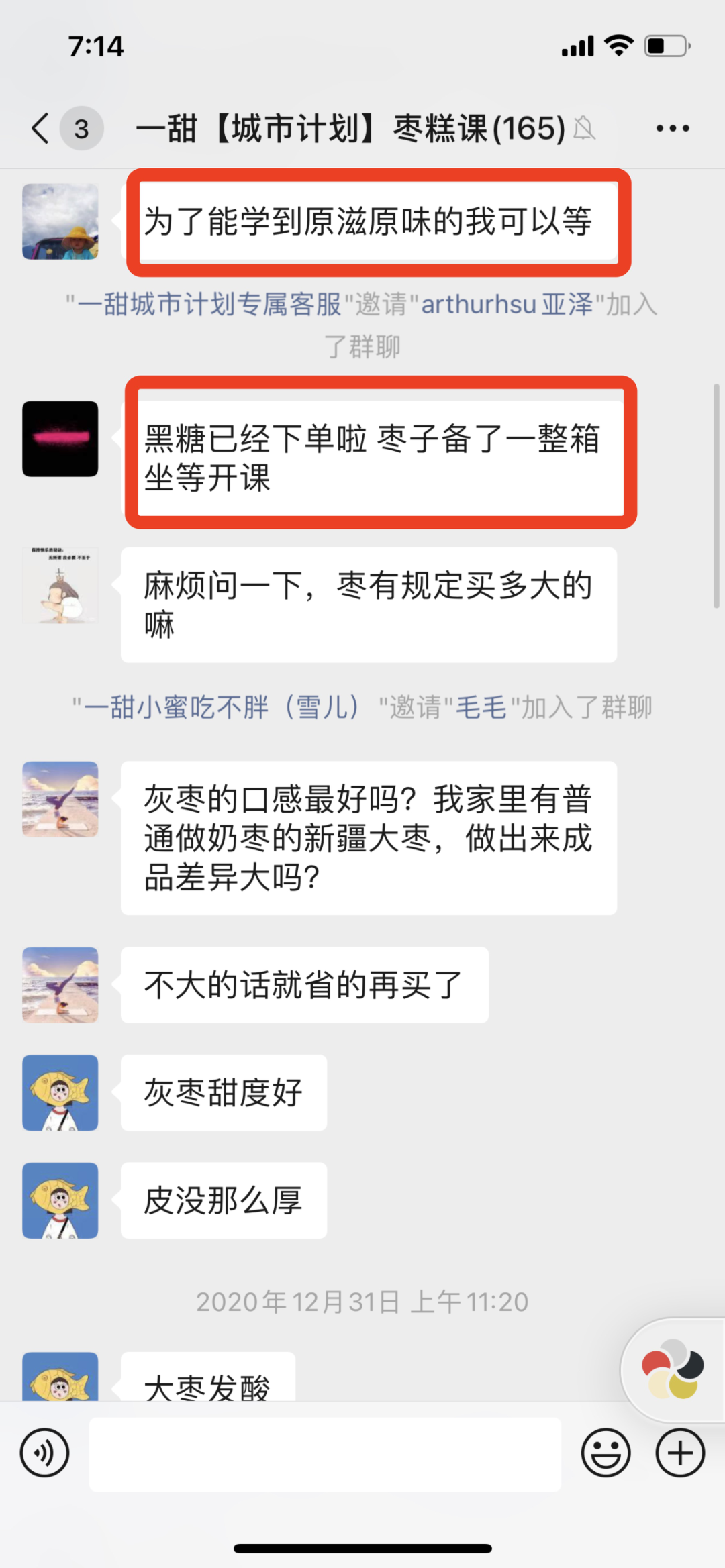The height and width of the screenshot is (1568, 725).
Task: Switch to voice message input
Action: coord(44,1453)
